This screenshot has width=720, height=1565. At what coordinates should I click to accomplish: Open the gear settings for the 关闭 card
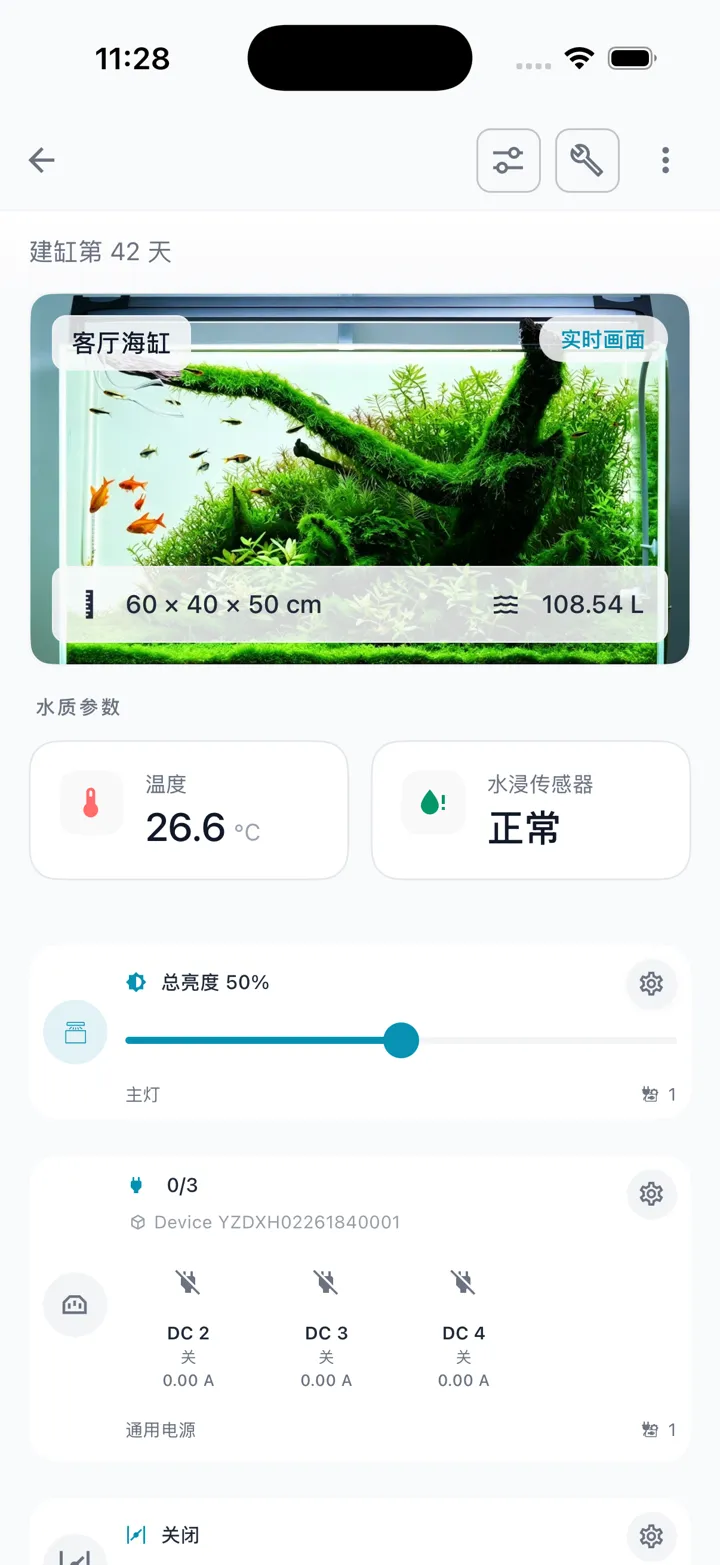coord(651,1536)
